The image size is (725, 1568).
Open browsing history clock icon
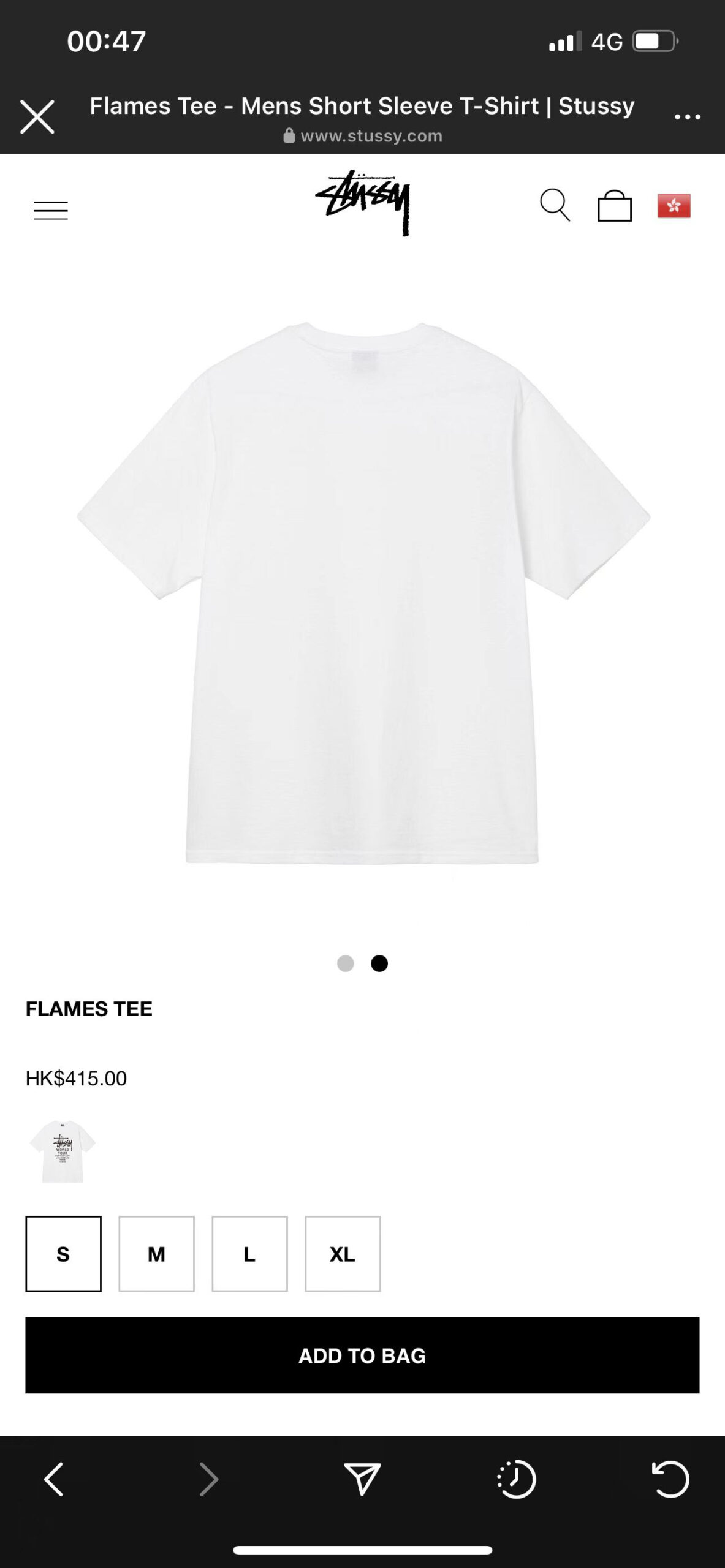tap(516, 1479)
